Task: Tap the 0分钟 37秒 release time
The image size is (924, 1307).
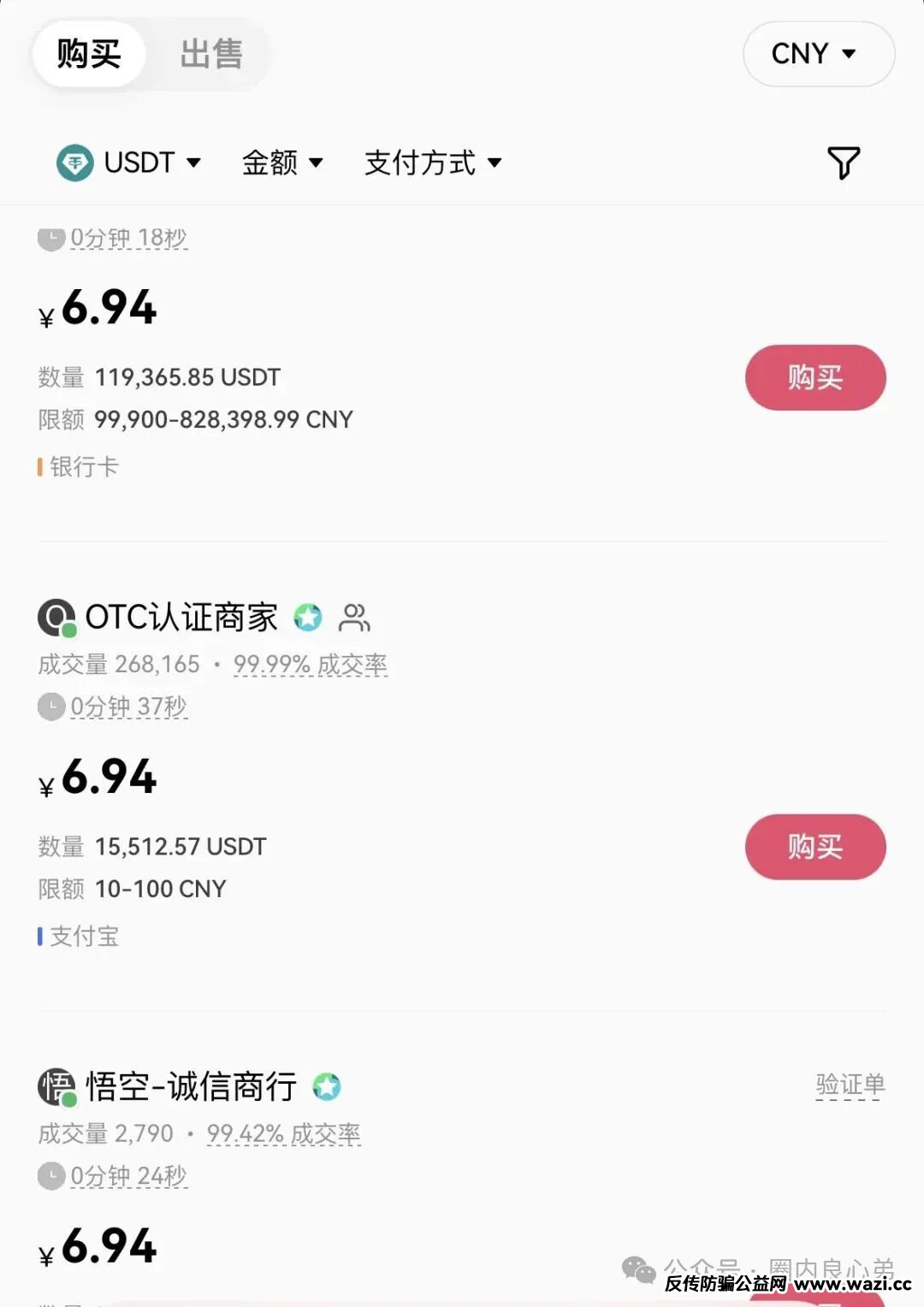Action: [128, 707]
